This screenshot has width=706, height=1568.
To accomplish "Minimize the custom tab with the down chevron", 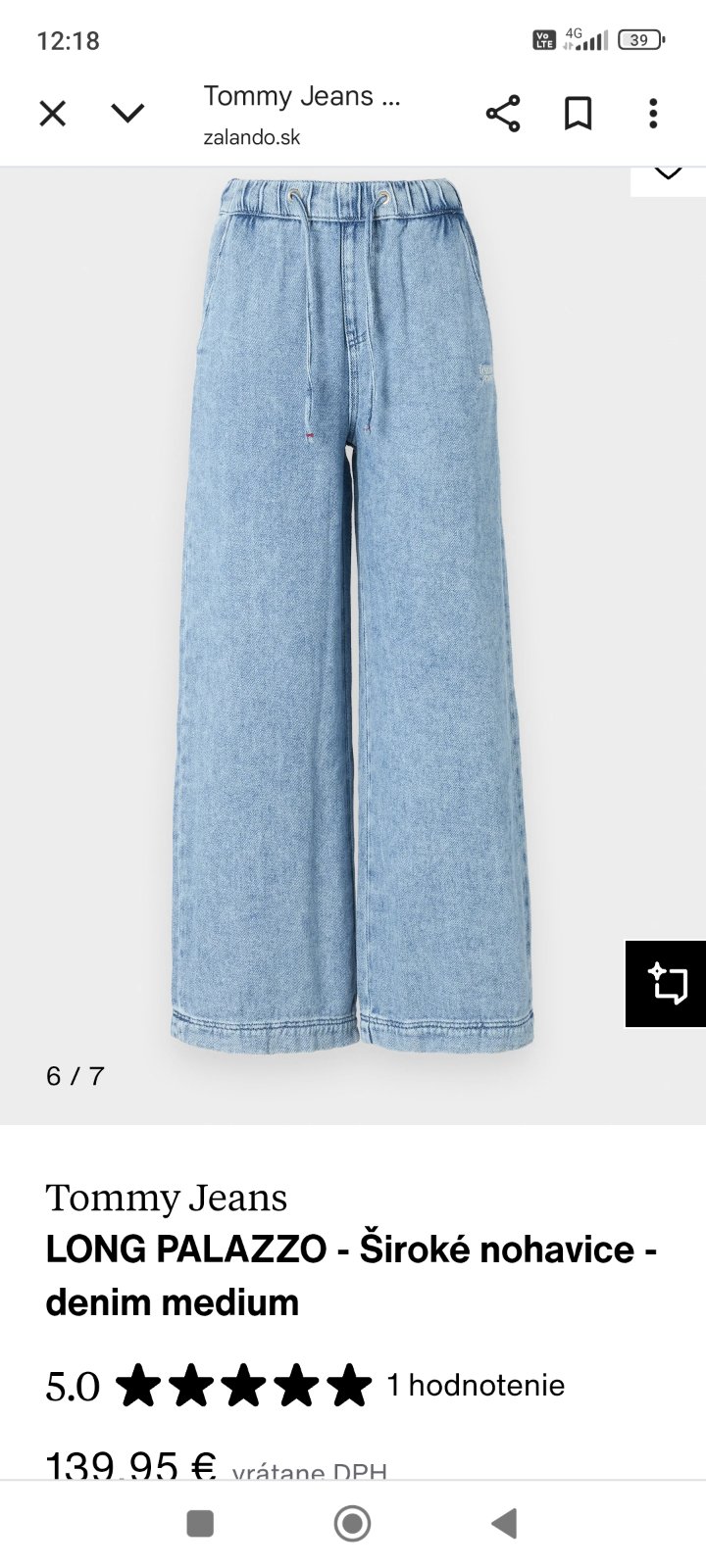I will (127, 115).
